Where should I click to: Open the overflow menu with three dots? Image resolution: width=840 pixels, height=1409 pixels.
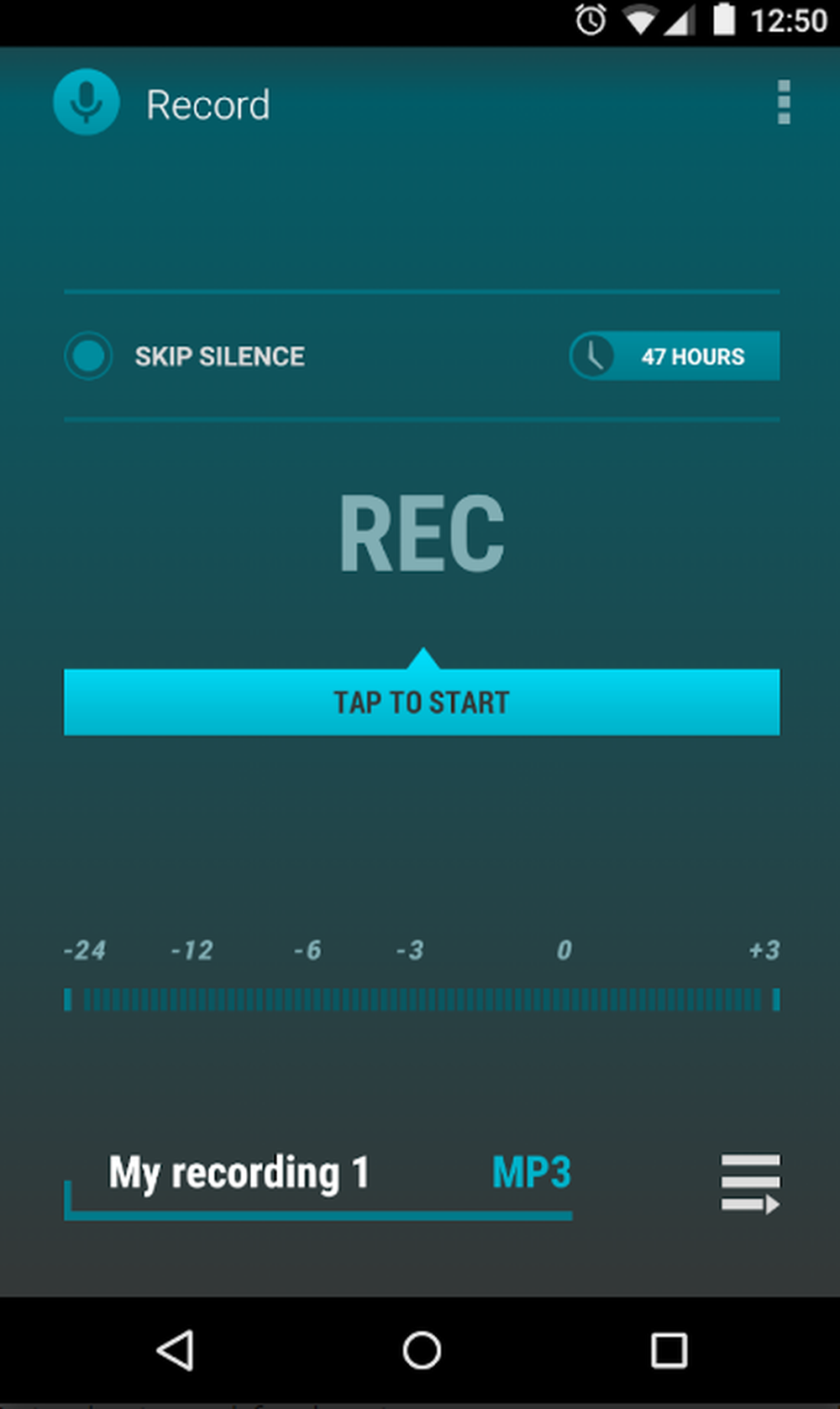coord(785,103)
